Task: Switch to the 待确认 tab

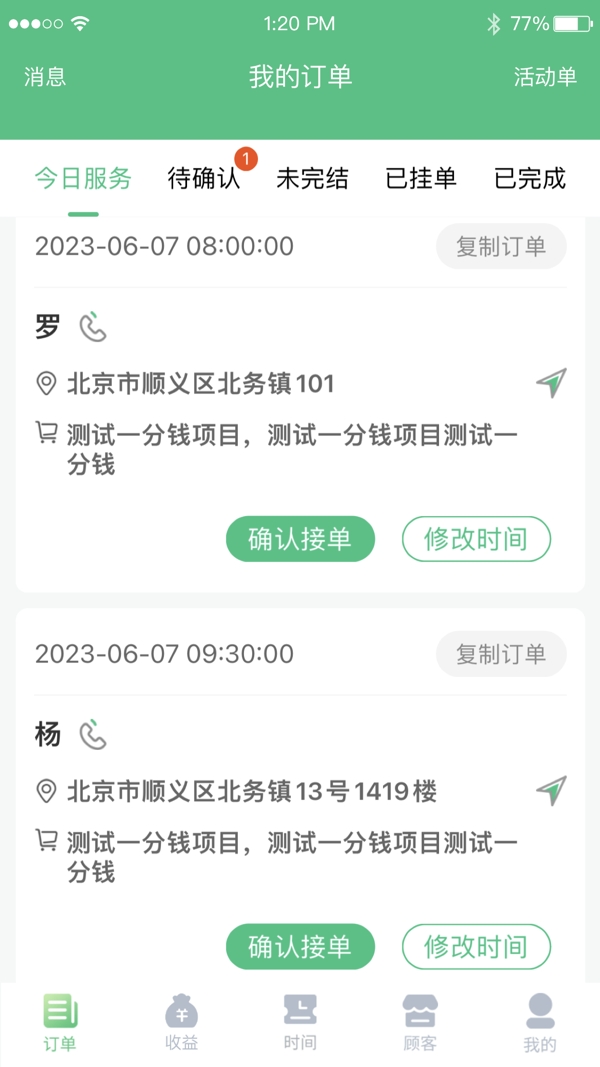Action: point(204,179)
